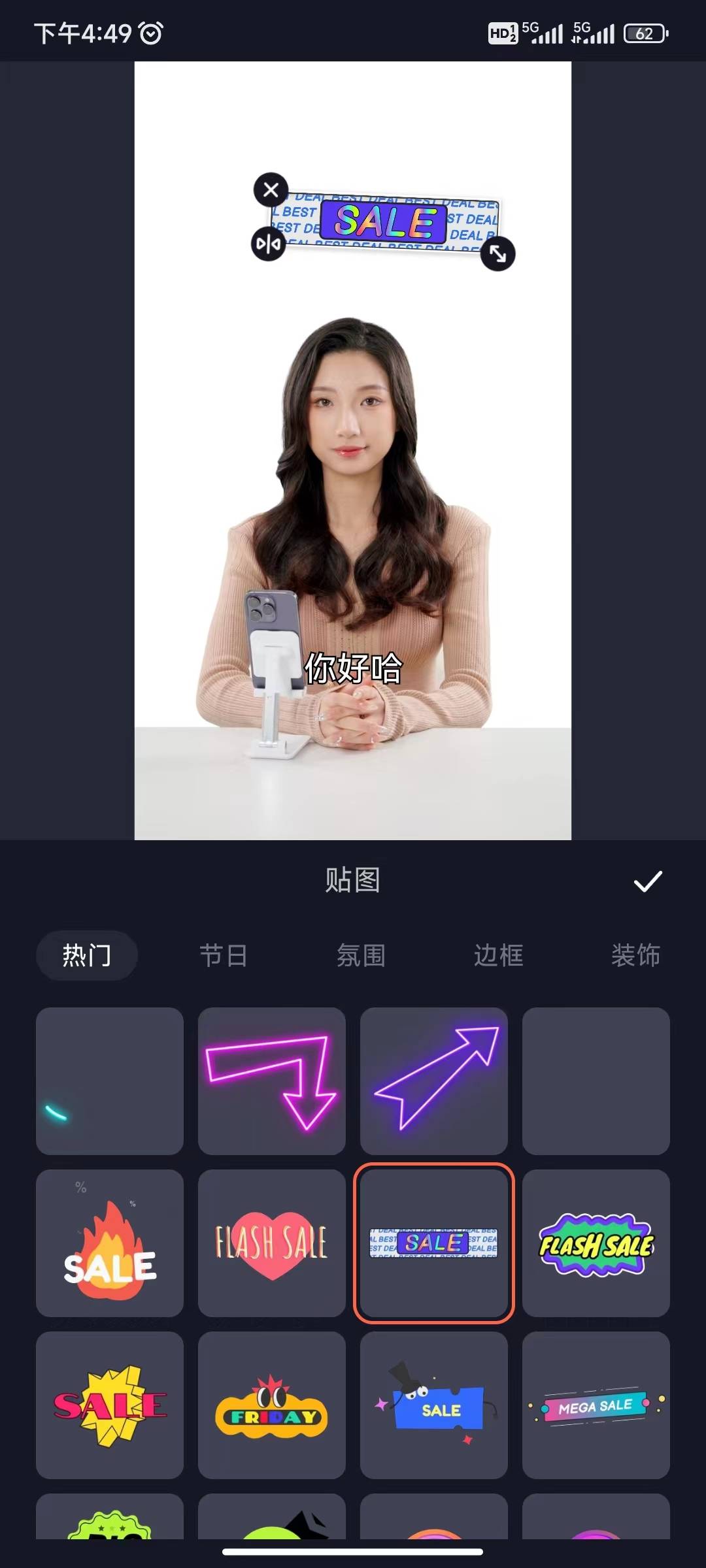Select the yellow SALE starburst sticker
The width and height of the screenshot is (706, 1568).
pos(109,1407)
